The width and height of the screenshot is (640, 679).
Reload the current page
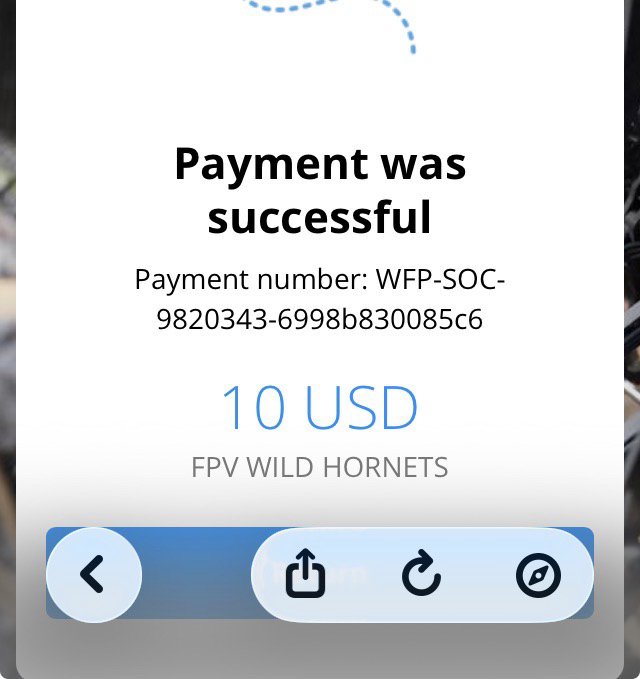click(x=421, y=575)
